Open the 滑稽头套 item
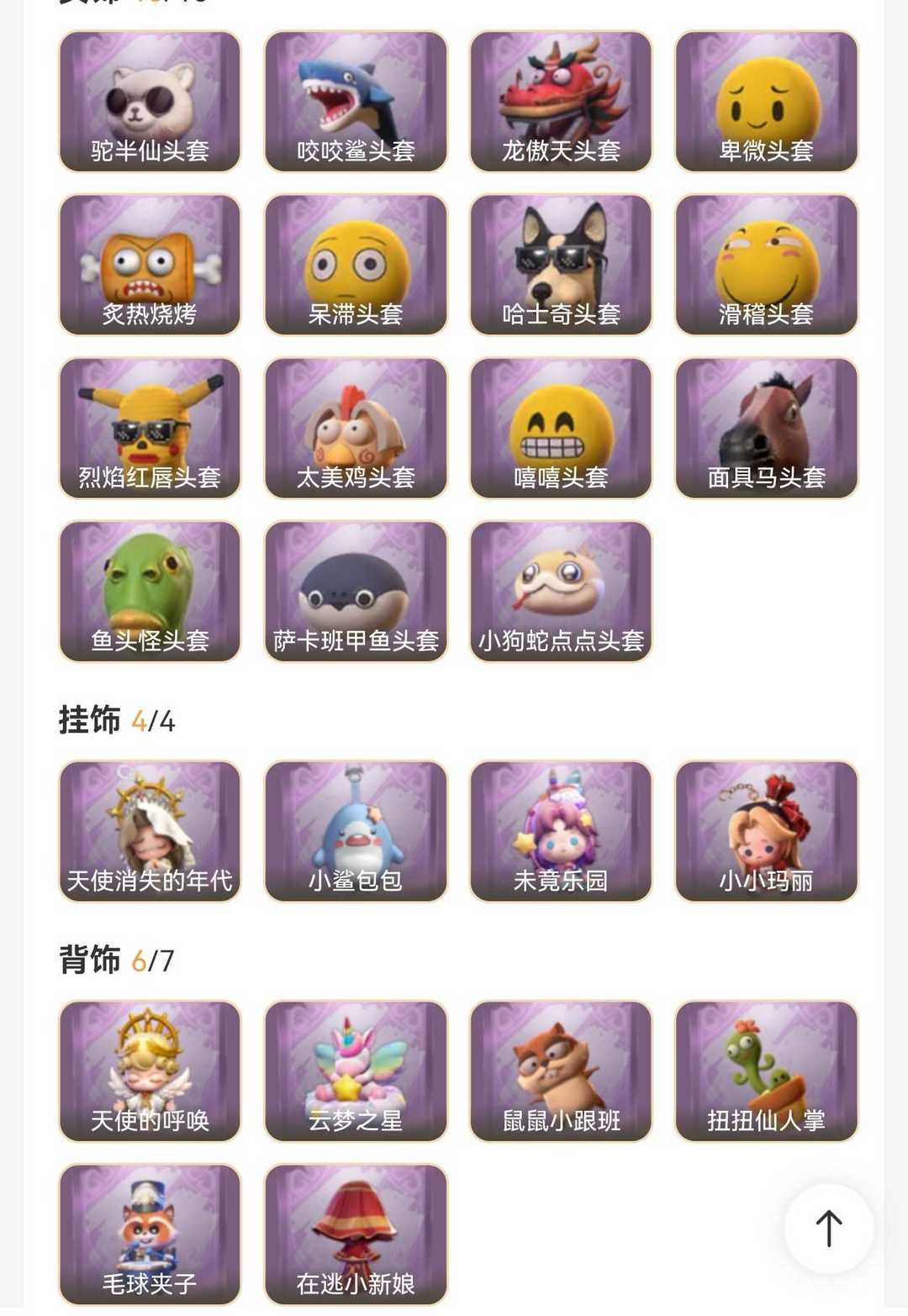 766,265
